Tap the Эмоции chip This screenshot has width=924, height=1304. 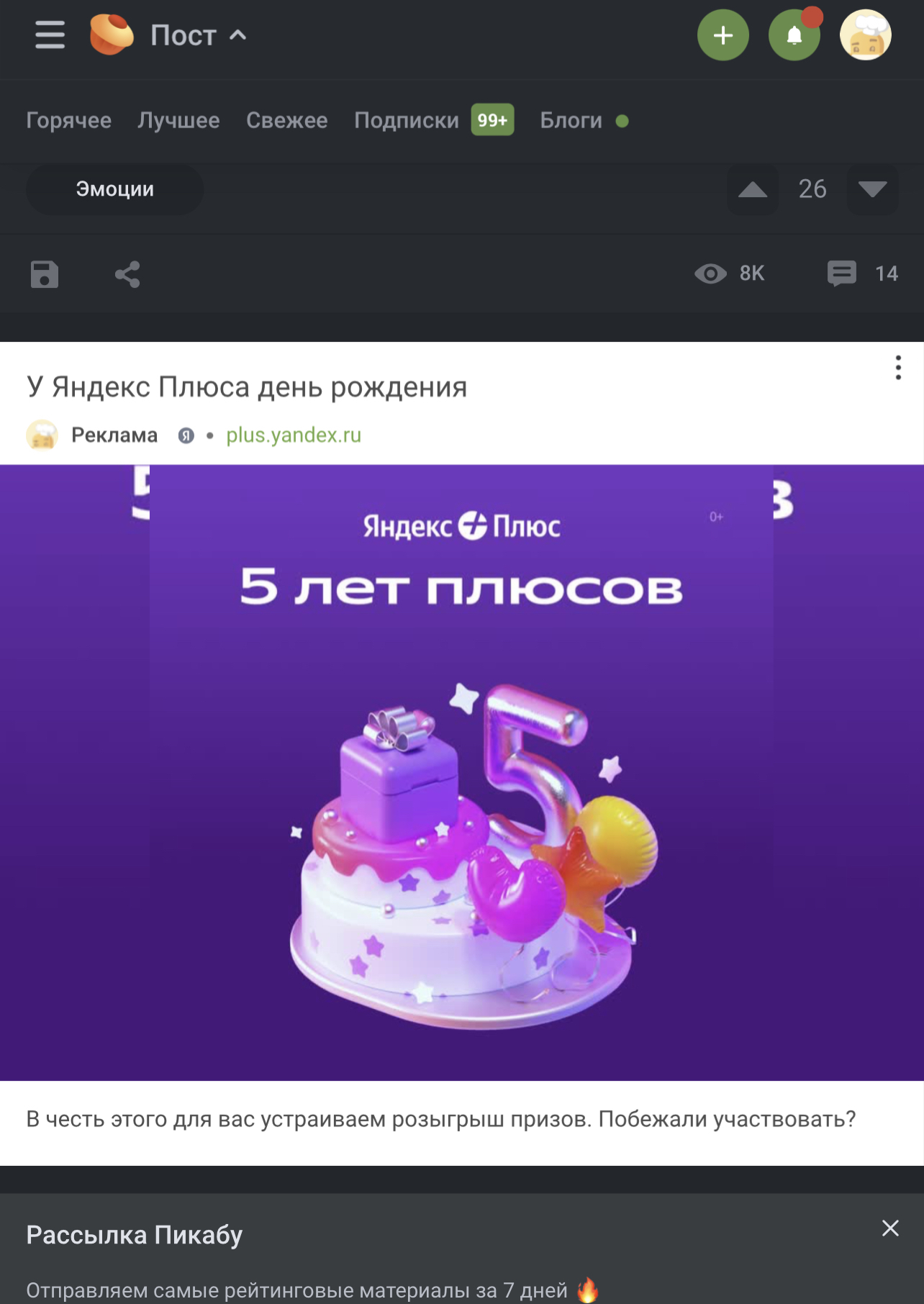point(114,189)
